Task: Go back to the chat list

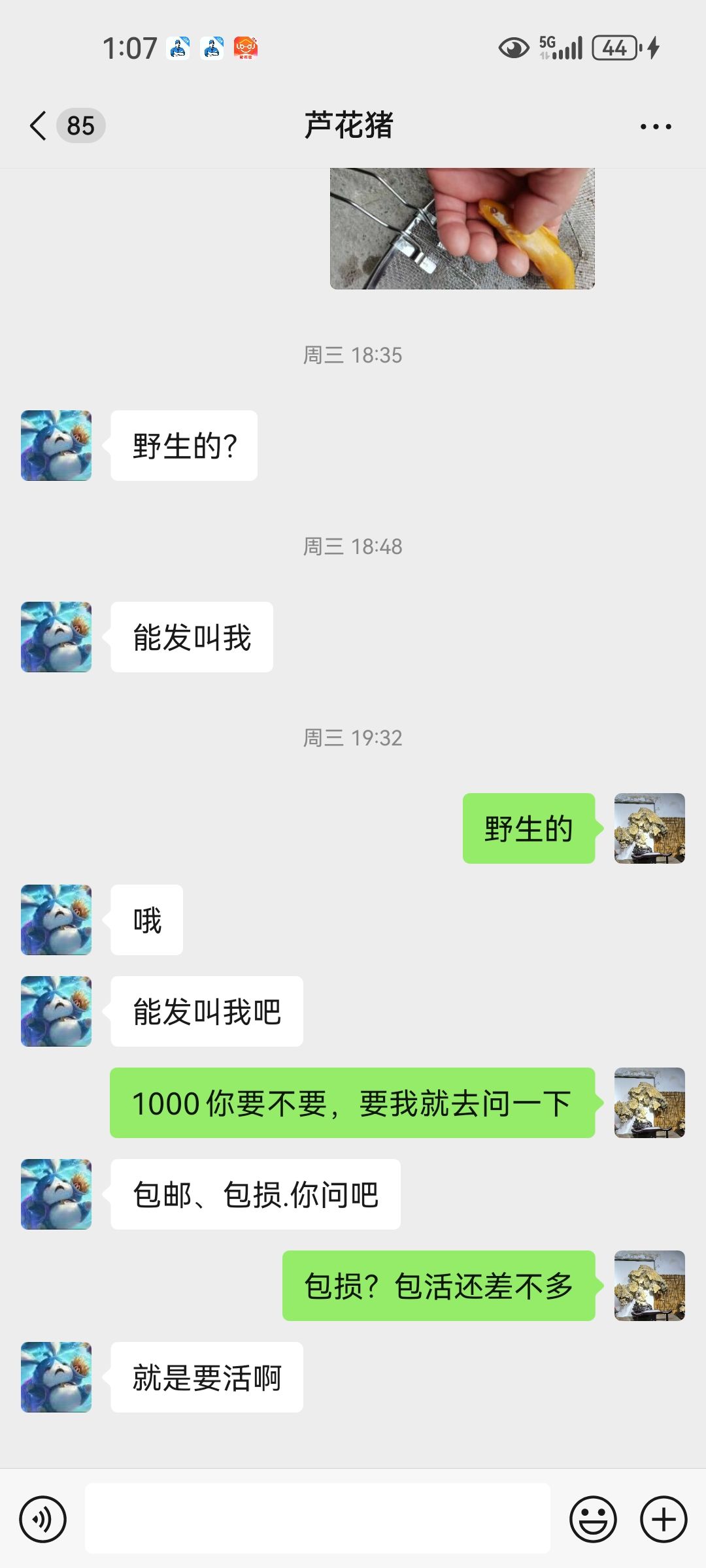Action: 39,125
